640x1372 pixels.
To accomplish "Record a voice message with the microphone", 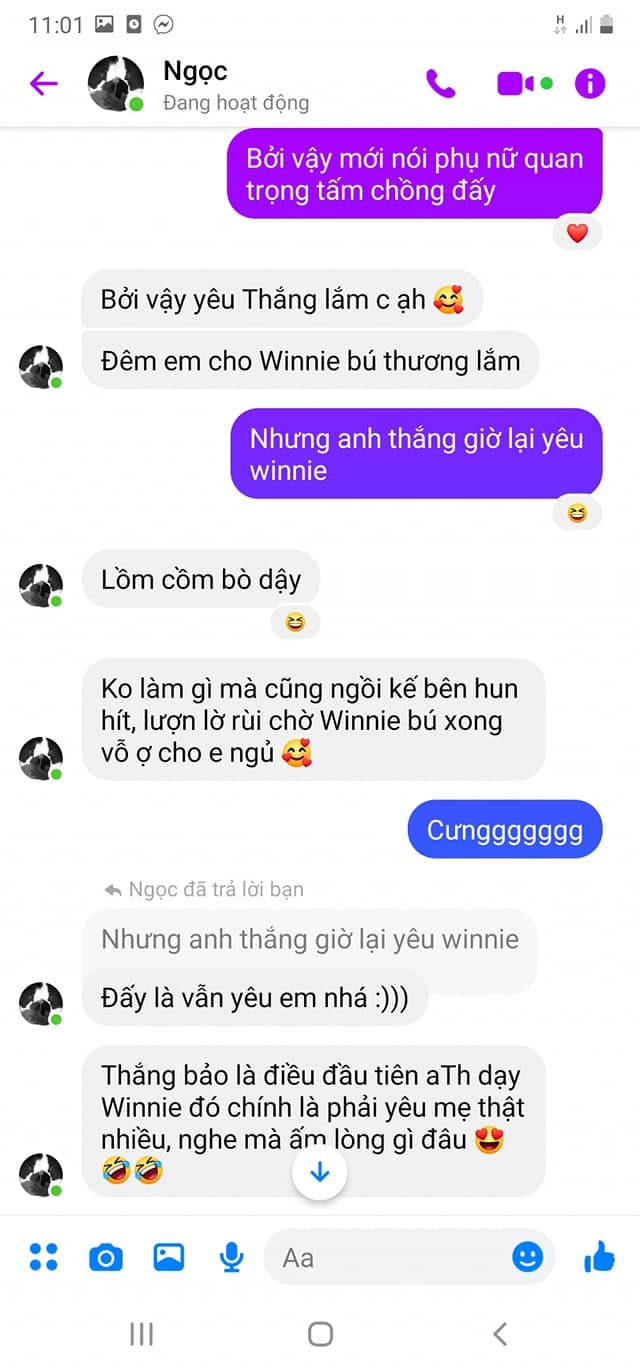I will tap(232, 1257).
